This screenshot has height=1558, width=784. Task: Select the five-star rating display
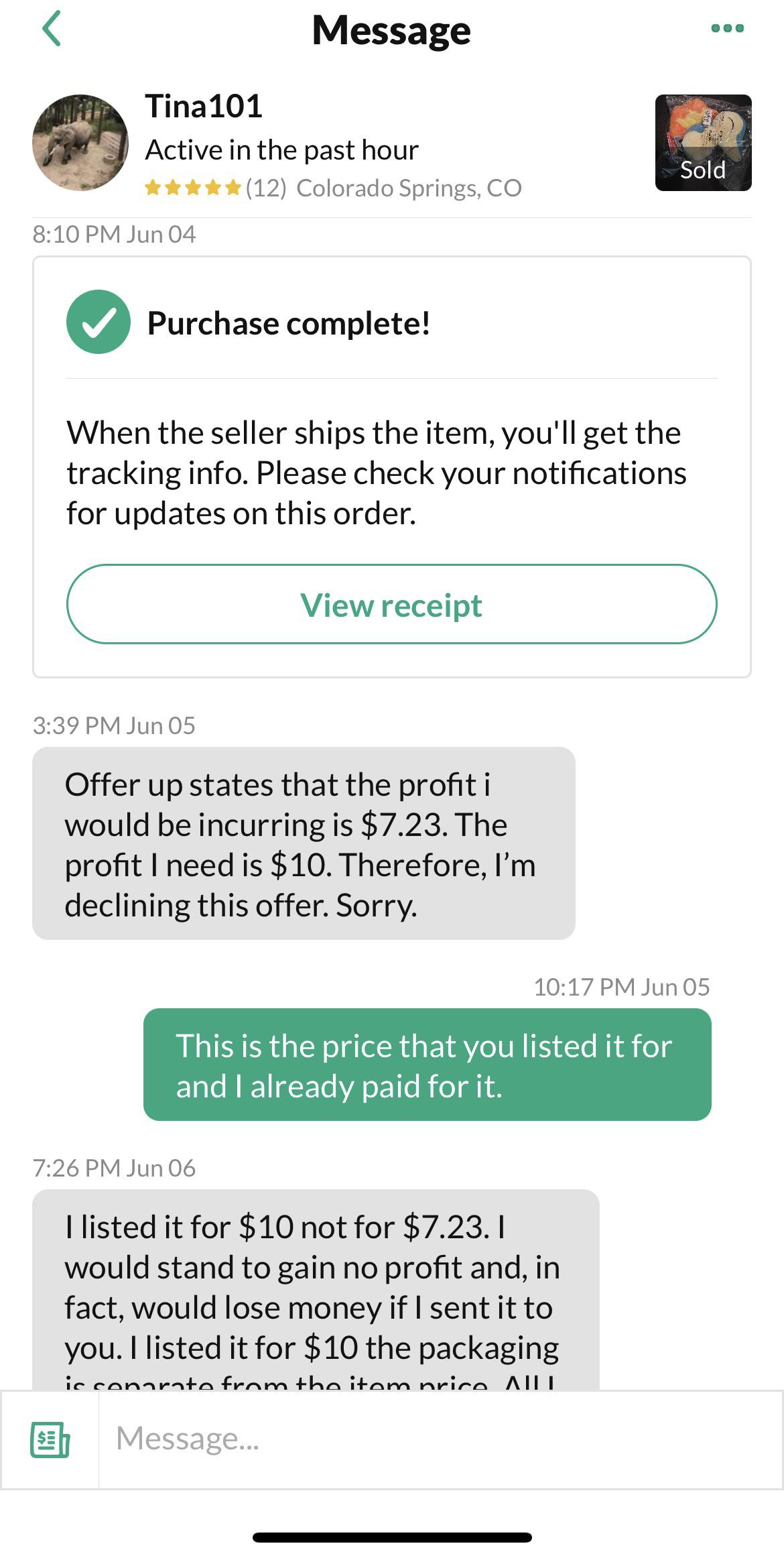pos(192,188)
